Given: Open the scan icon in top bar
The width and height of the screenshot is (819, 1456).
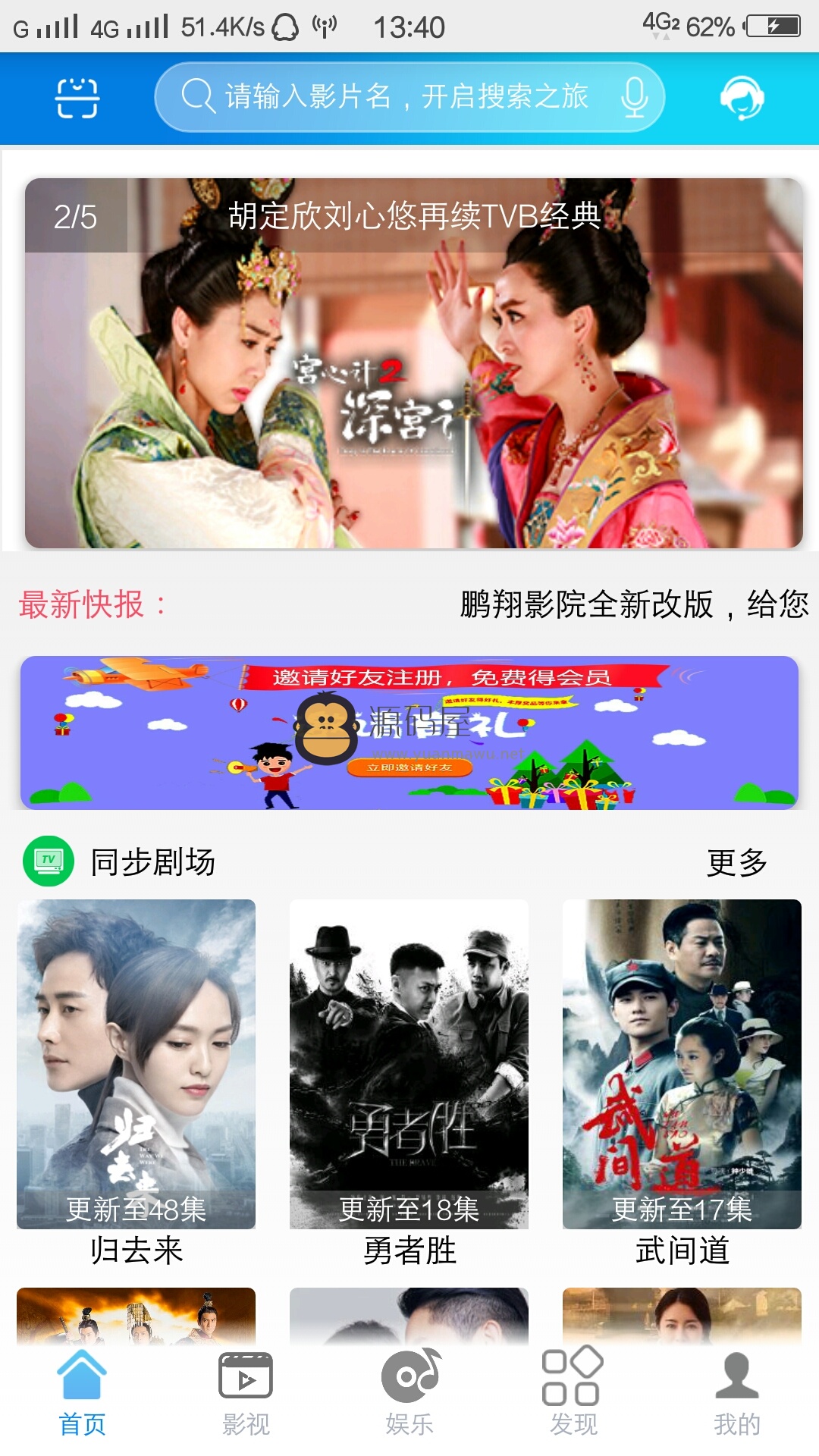Looking at the screenshot, I should pyautogui.click(x=77, y=98).
